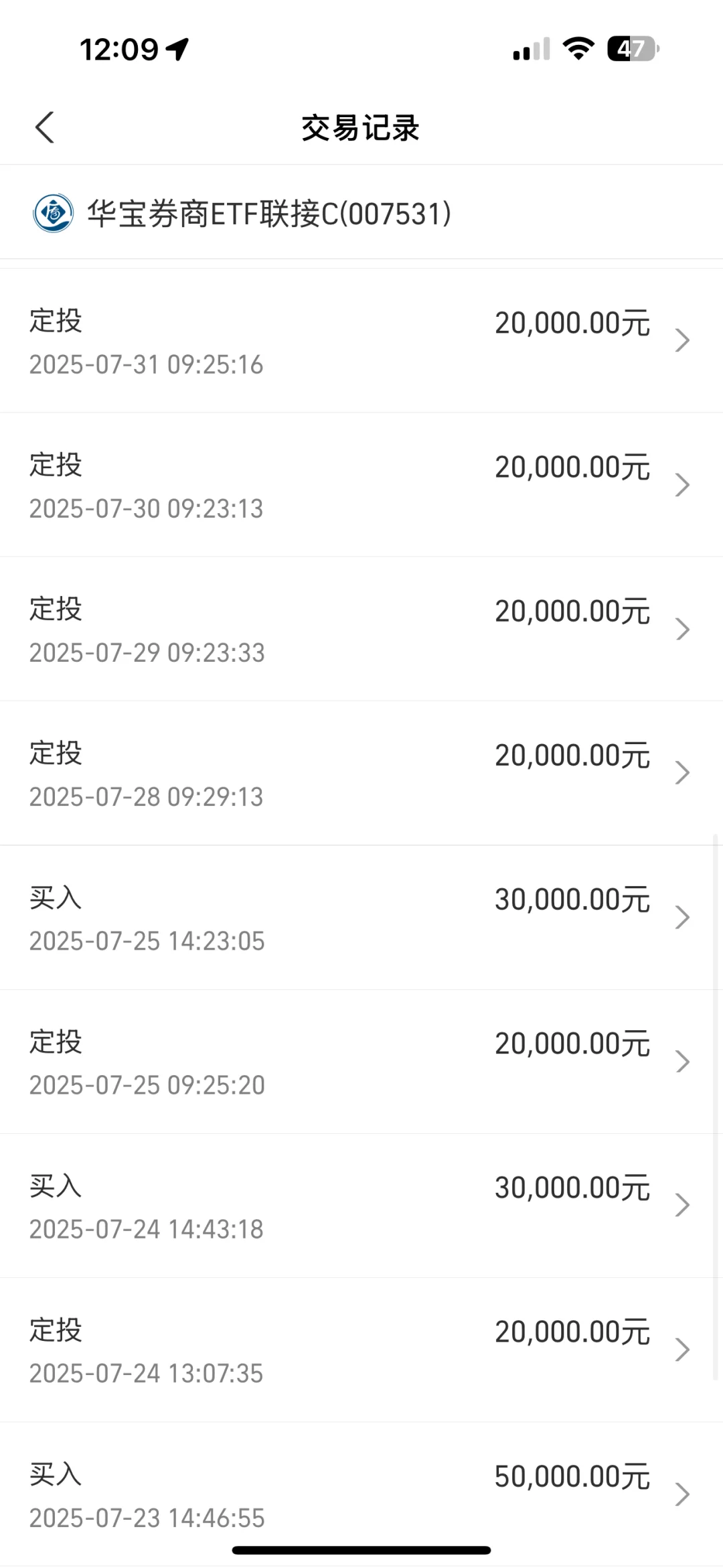The width and height of the screenshot is (723, 1568).
Task: Open the 50,000.00元 买入 record from 2025-07-23
Action: tap(361, 1494)
